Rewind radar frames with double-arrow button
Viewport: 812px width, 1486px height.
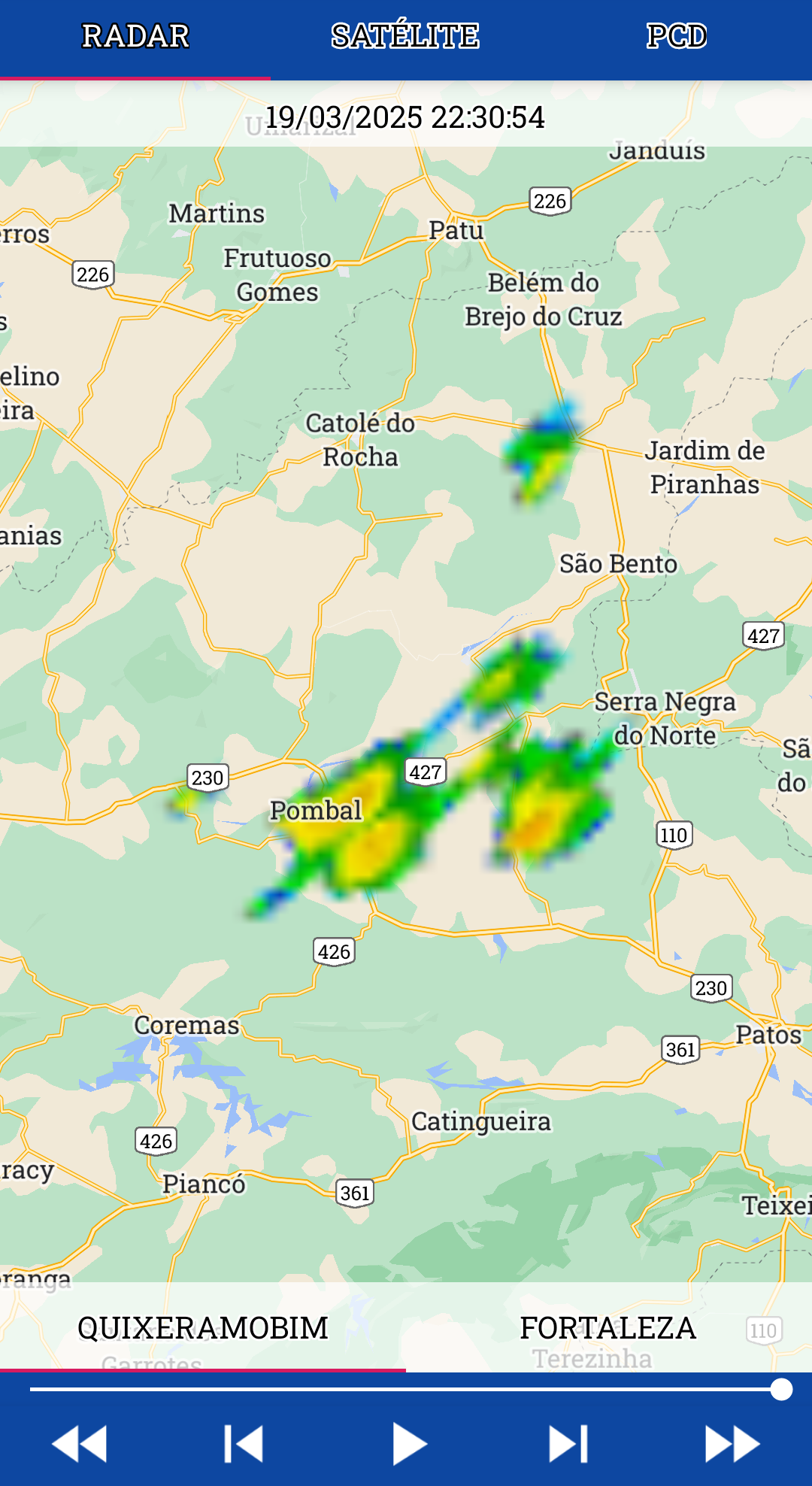[80, 1444]
